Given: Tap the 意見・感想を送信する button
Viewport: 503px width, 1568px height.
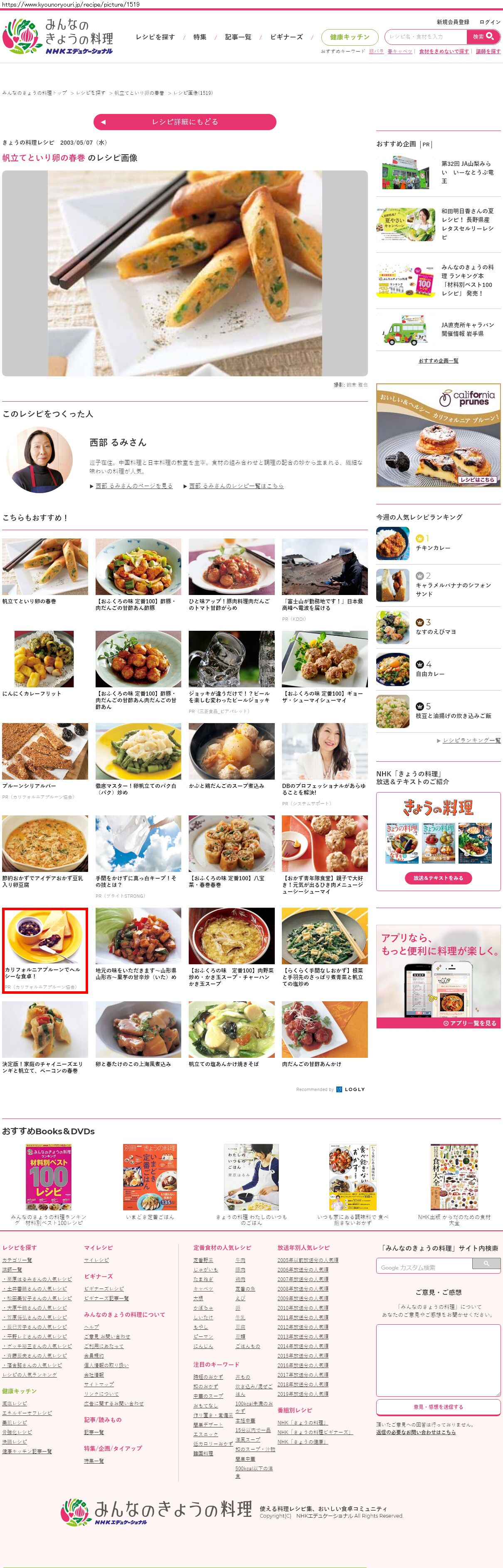Looking at the screenshot, I should [438, 1407].
